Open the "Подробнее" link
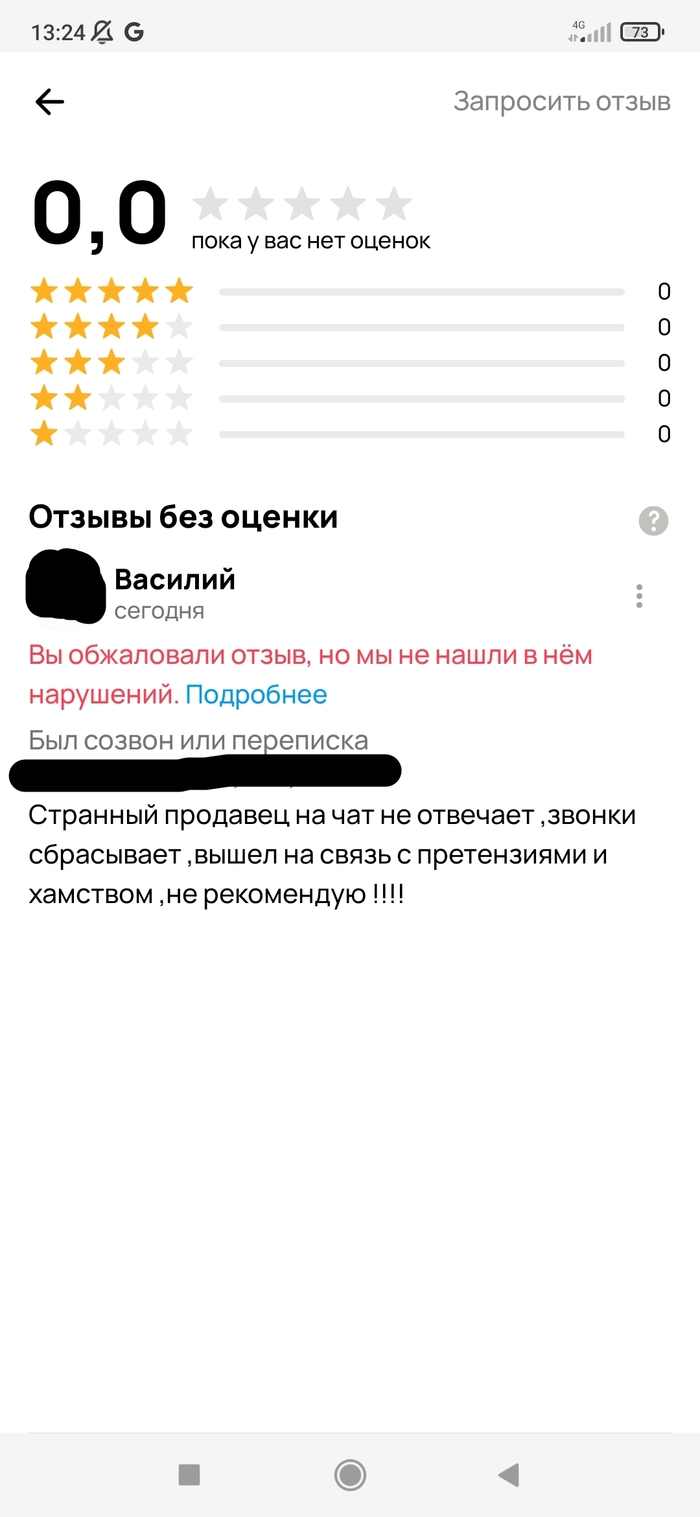700x1517 pixels. pyautogui.click(x=256, y=694)
